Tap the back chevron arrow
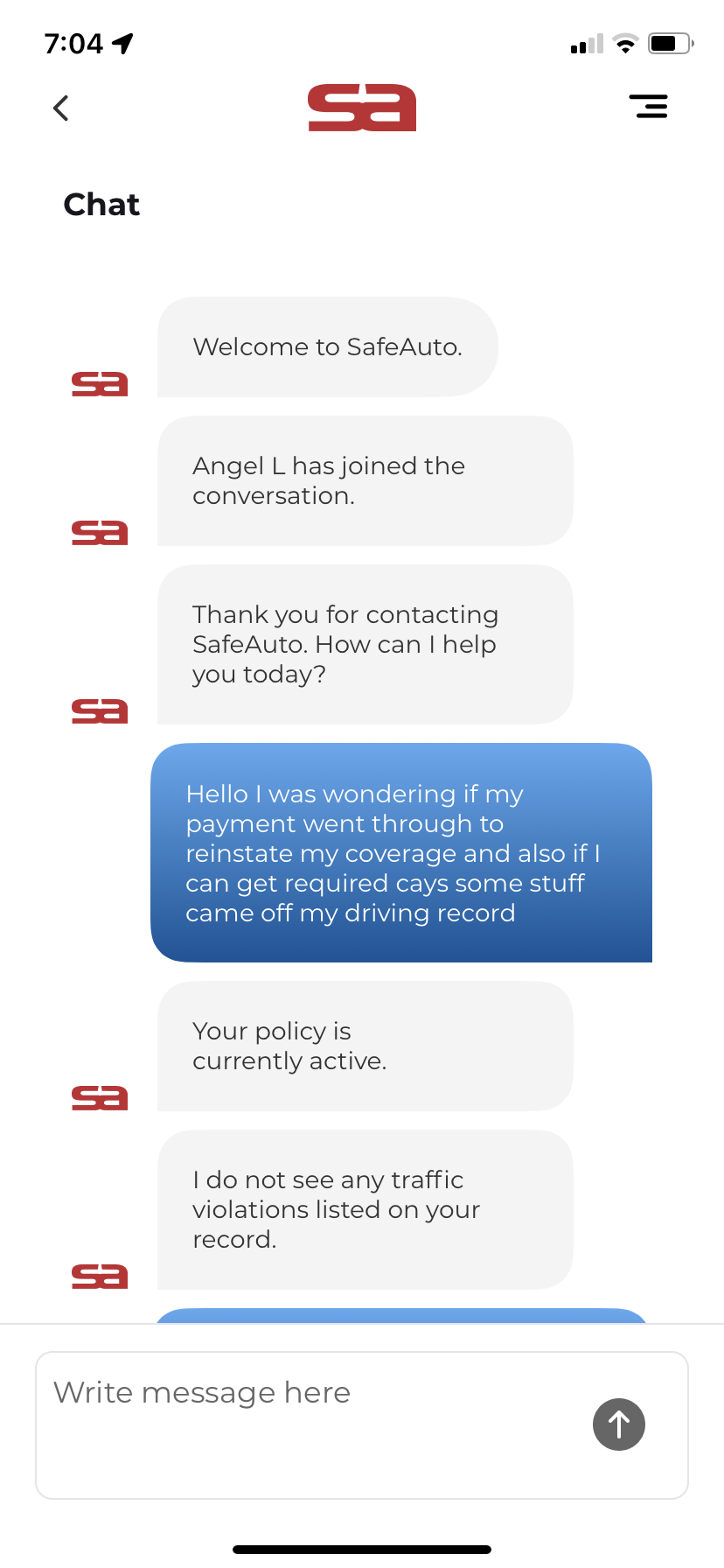724x1568 pixels. (x=60, y=107)
